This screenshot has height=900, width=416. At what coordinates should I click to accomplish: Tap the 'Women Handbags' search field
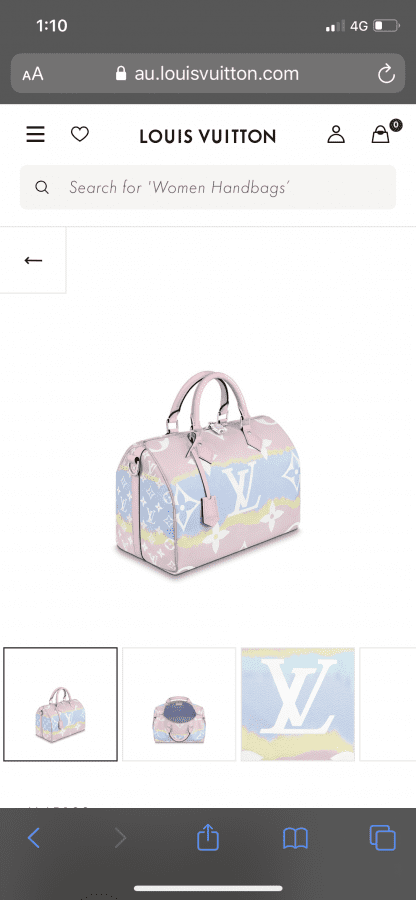click(208, 187)
